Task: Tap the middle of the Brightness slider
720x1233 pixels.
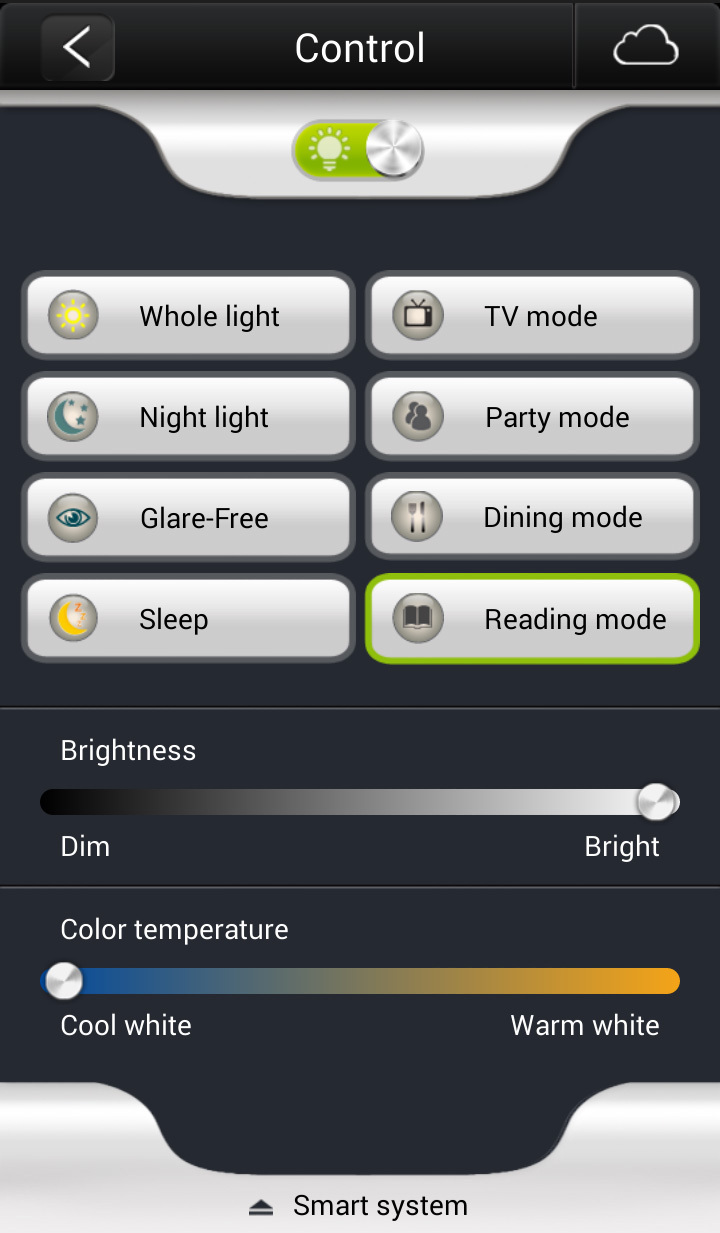Action: (x=360, y=802)
